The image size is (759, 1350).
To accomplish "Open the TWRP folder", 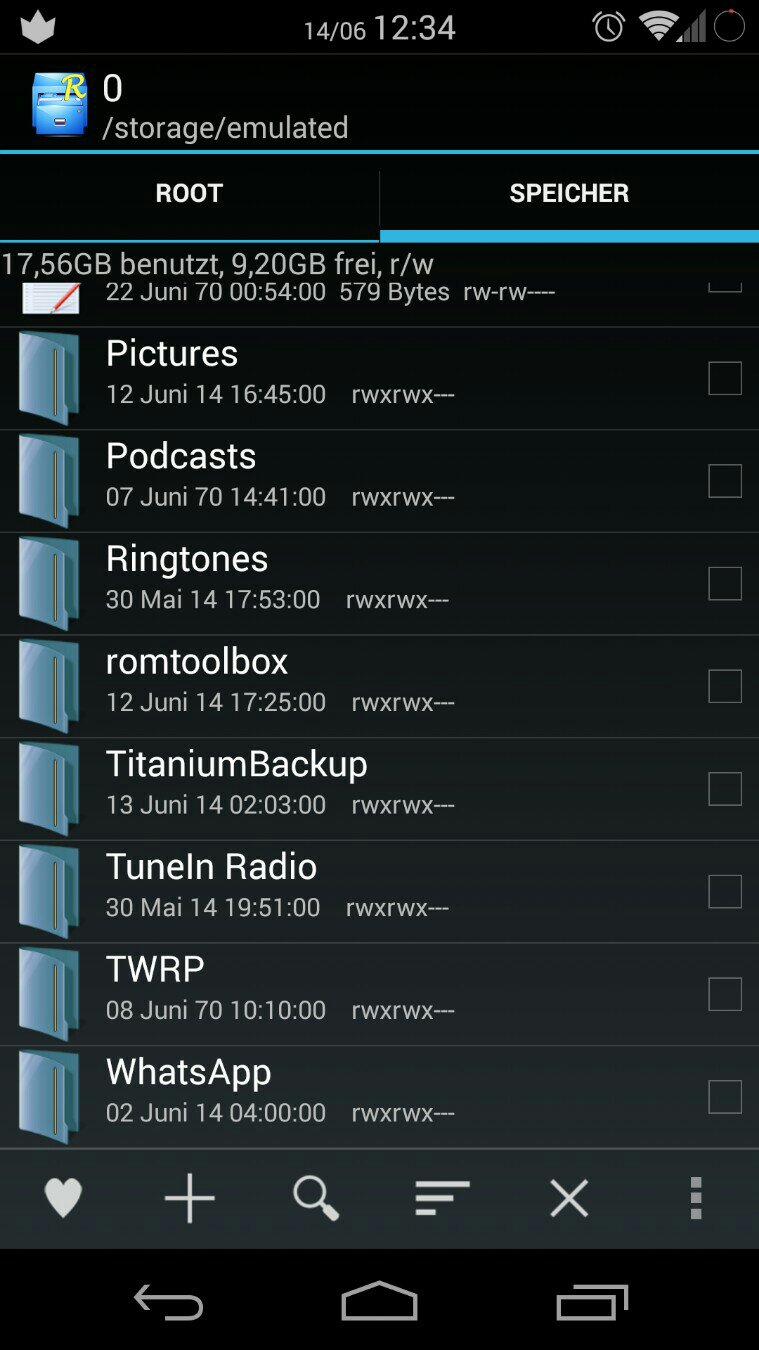I will (x=379, y=994).
